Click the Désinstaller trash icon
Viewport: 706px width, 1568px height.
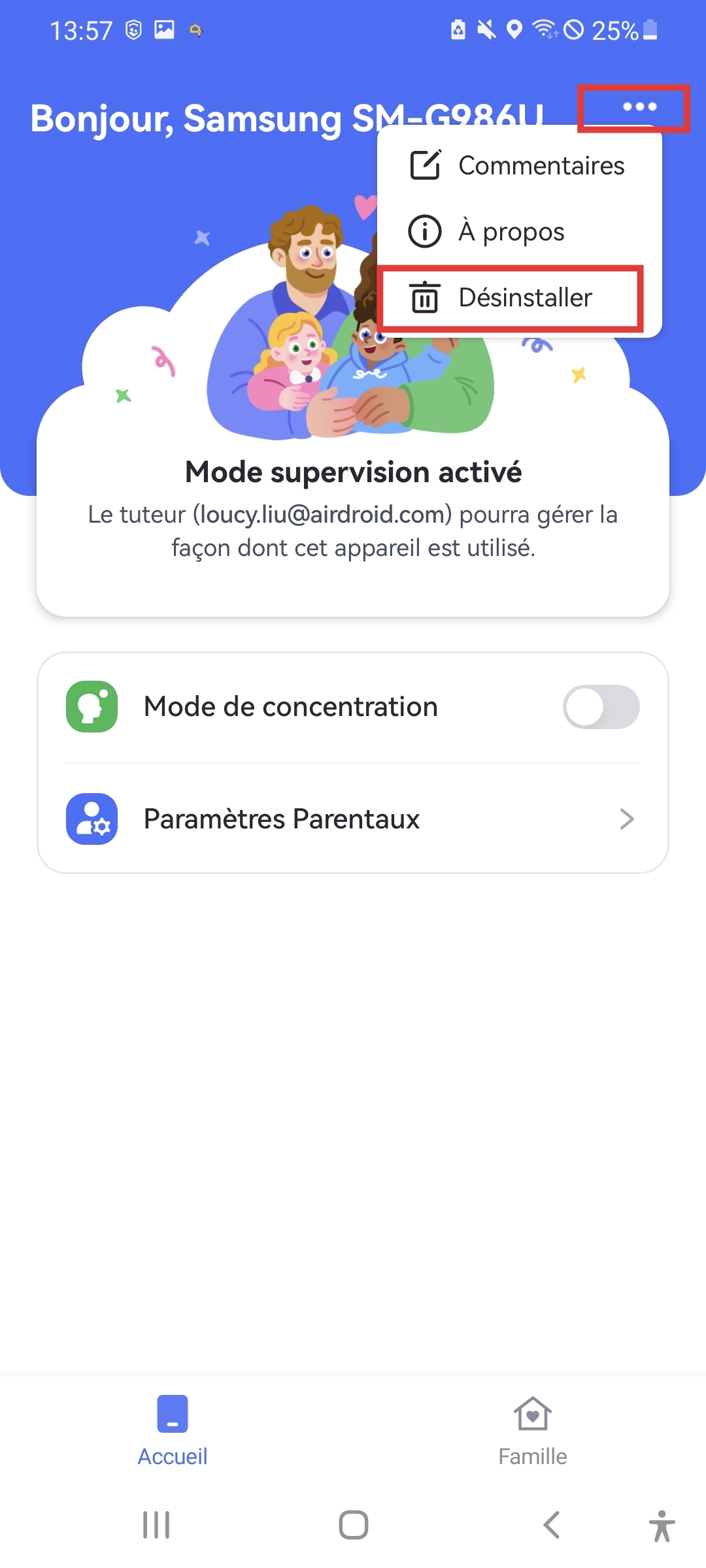[x=424, y=297]
